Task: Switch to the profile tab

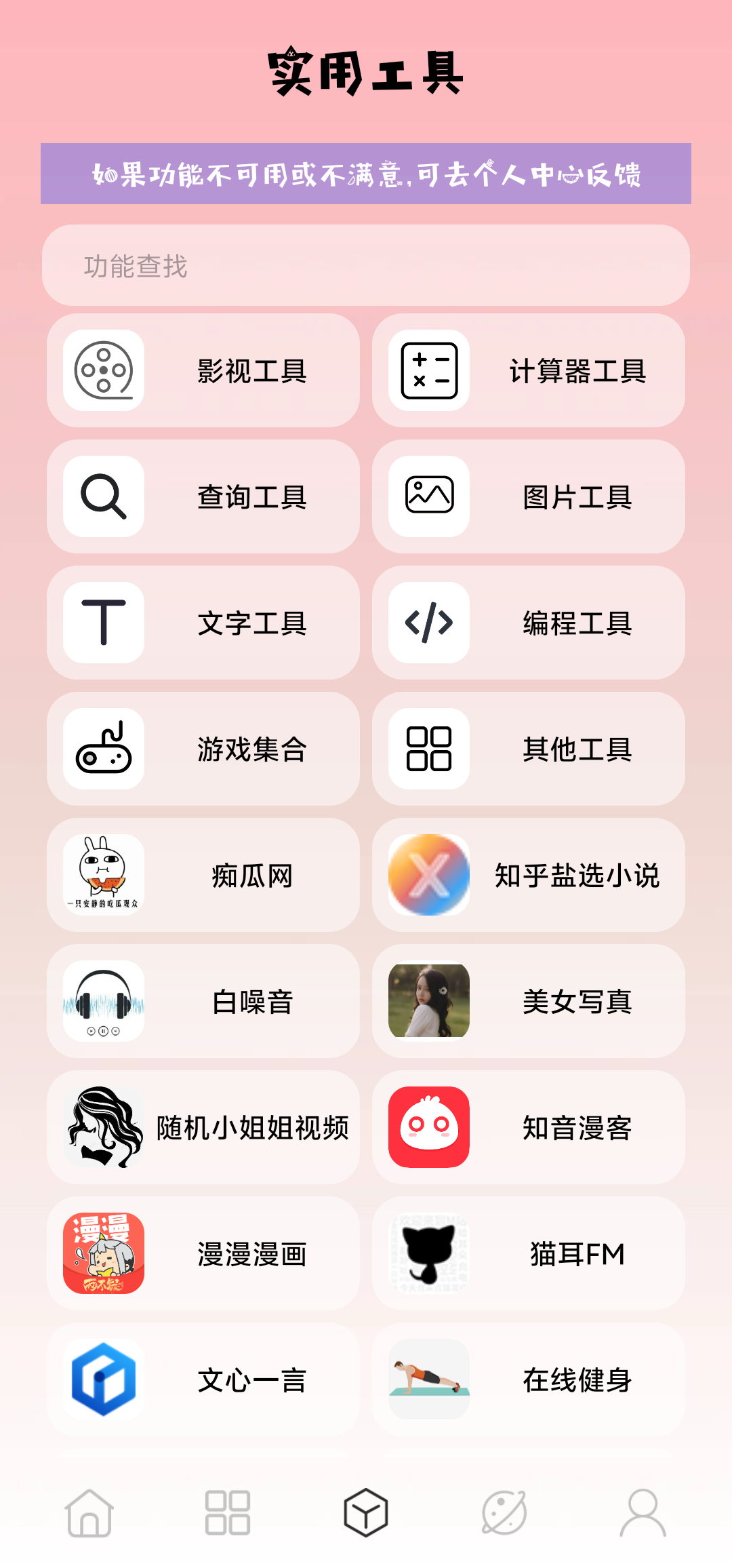Action: (643, 1513)
